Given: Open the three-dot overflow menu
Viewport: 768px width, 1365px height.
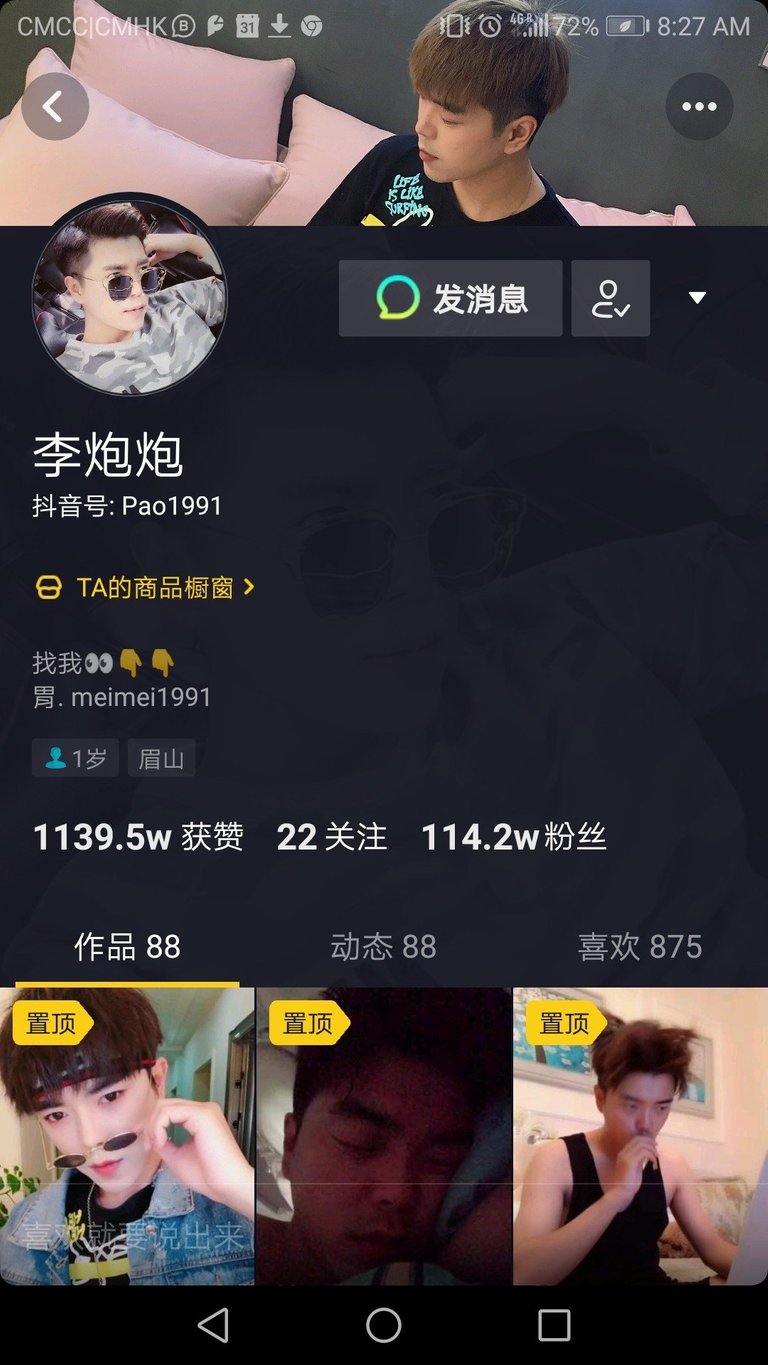Looking at the screenshot, I should click(699, 107).
